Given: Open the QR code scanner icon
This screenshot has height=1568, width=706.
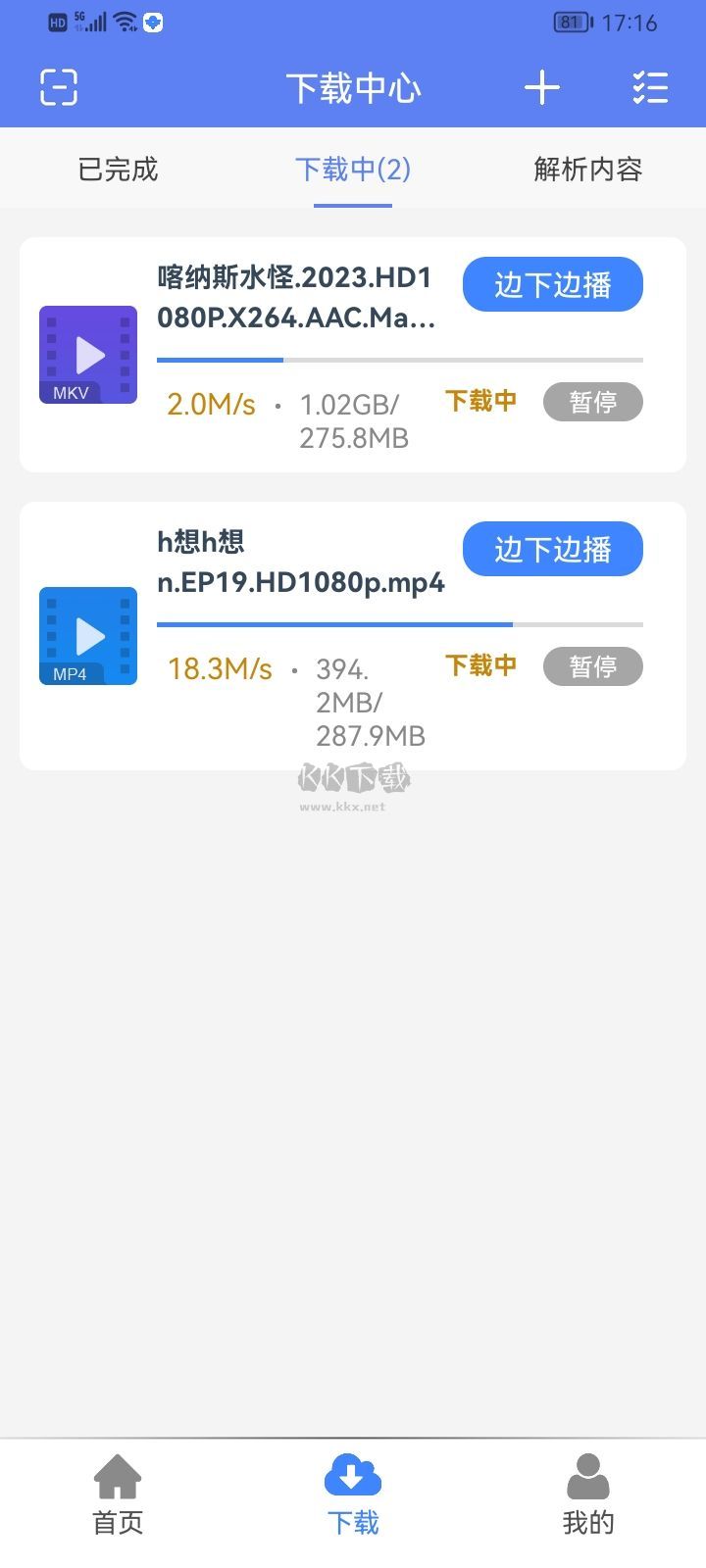Looking at the screenshot, I should (x=58, y=87).
